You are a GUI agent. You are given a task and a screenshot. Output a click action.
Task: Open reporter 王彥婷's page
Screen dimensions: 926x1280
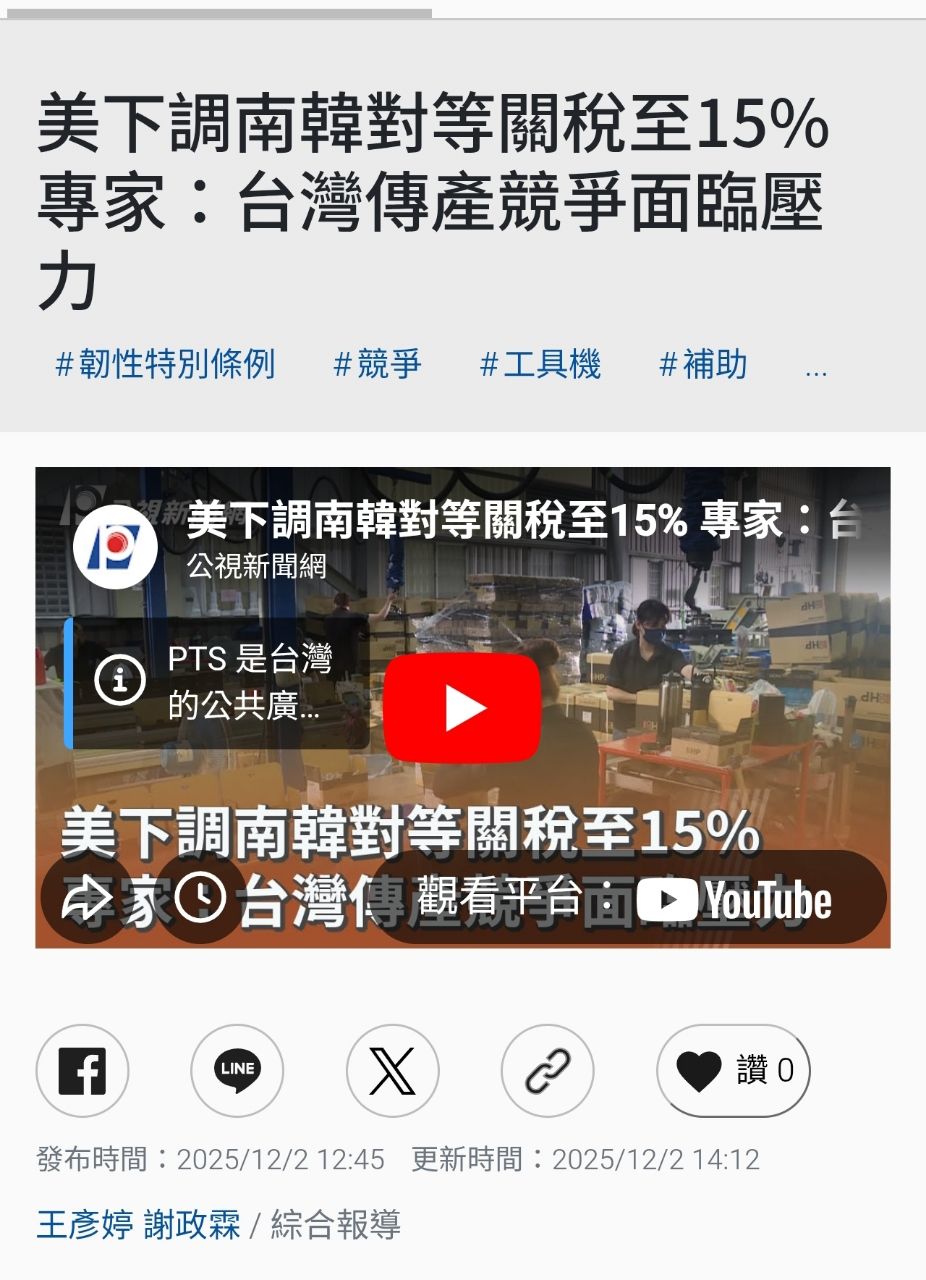tap(84, 1224)
